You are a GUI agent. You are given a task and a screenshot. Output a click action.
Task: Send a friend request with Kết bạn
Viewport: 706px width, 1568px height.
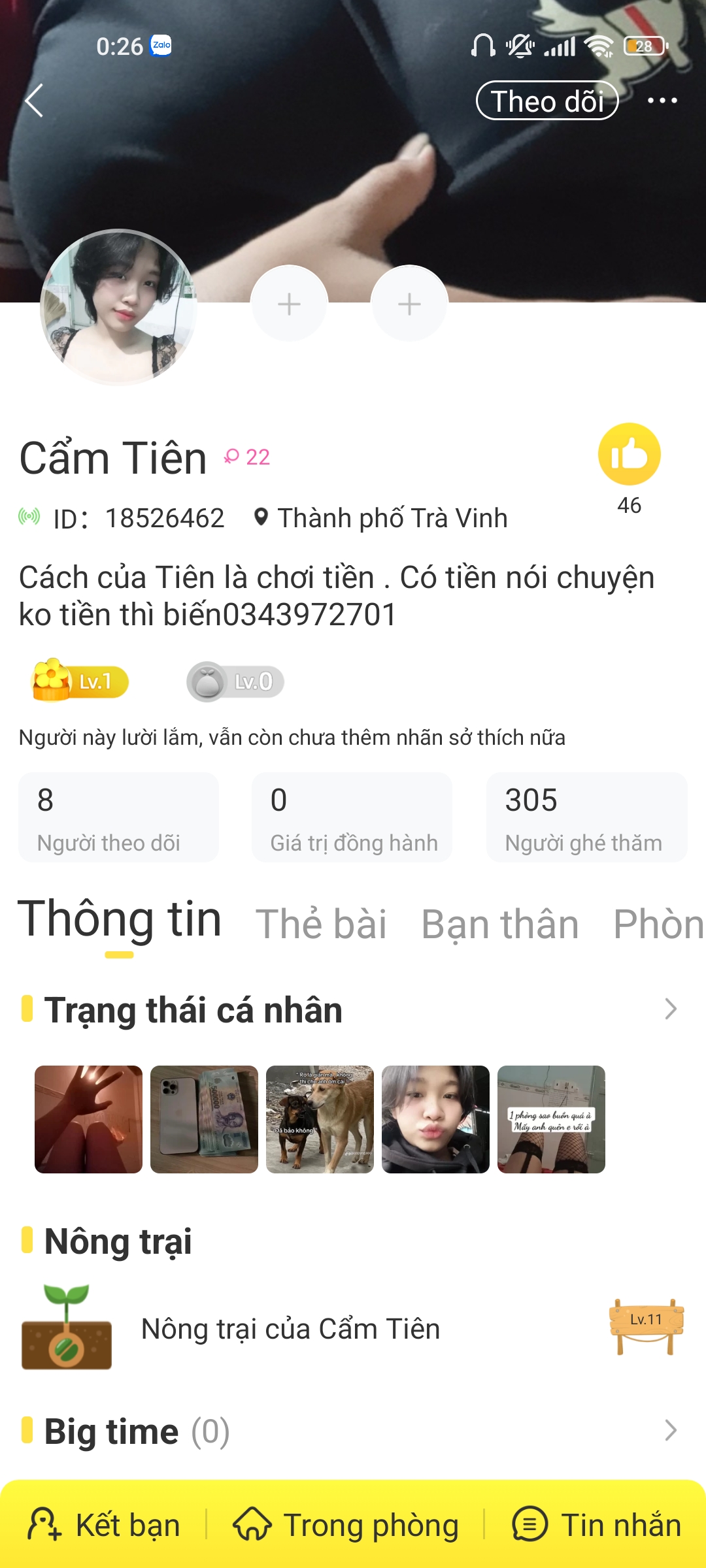(x=105, y=1525)
